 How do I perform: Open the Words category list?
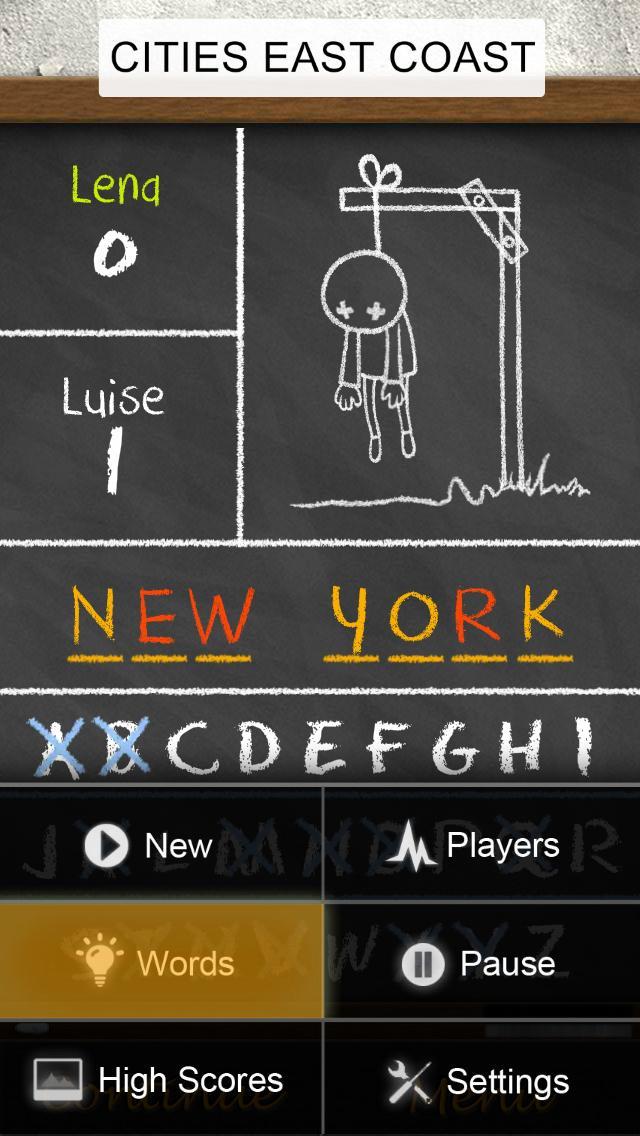[160, 963]
